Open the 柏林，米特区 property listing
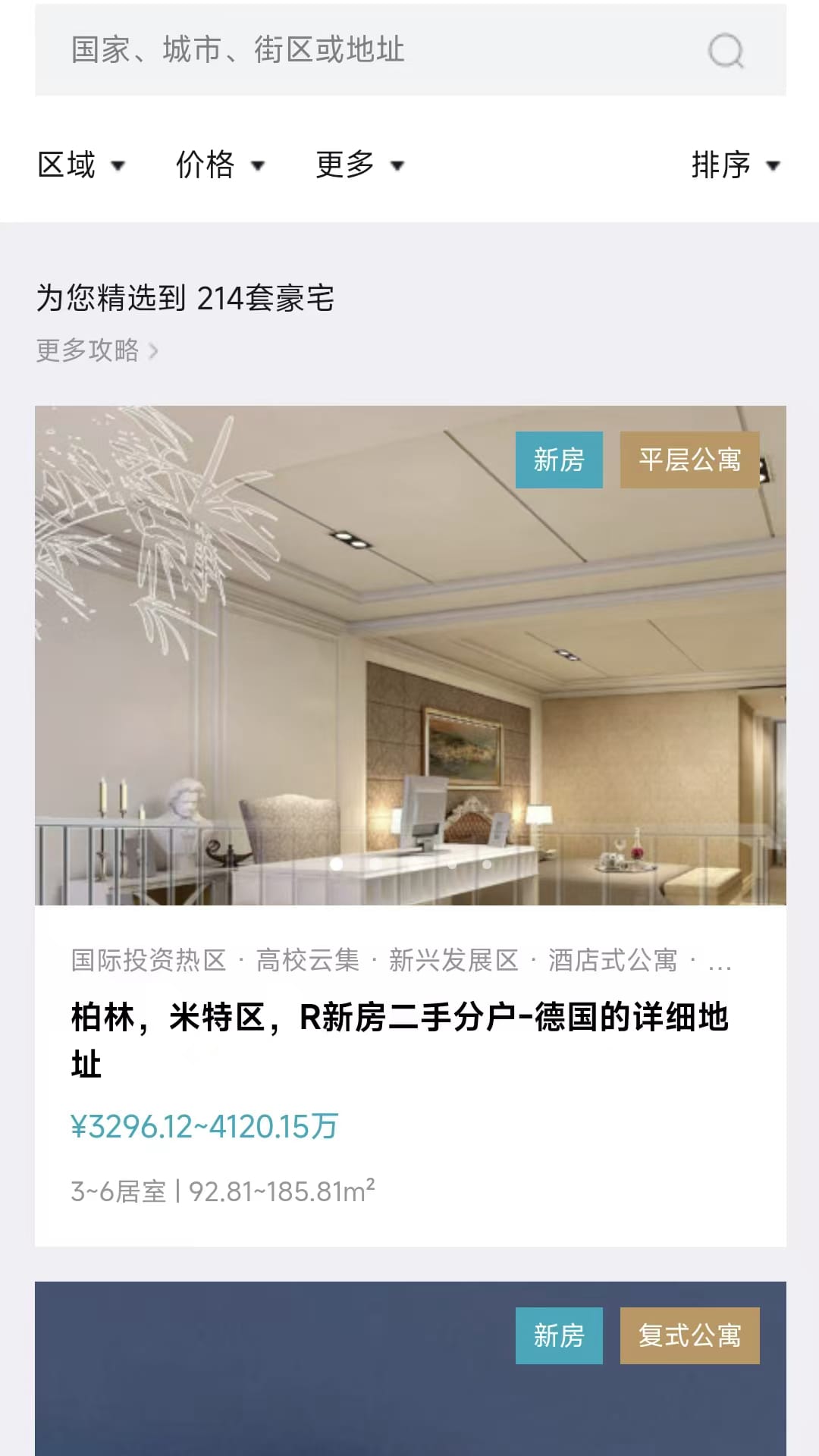The width and height of the screenshot is (819, 1456). pyautogui.click(x=400, y=1039)
